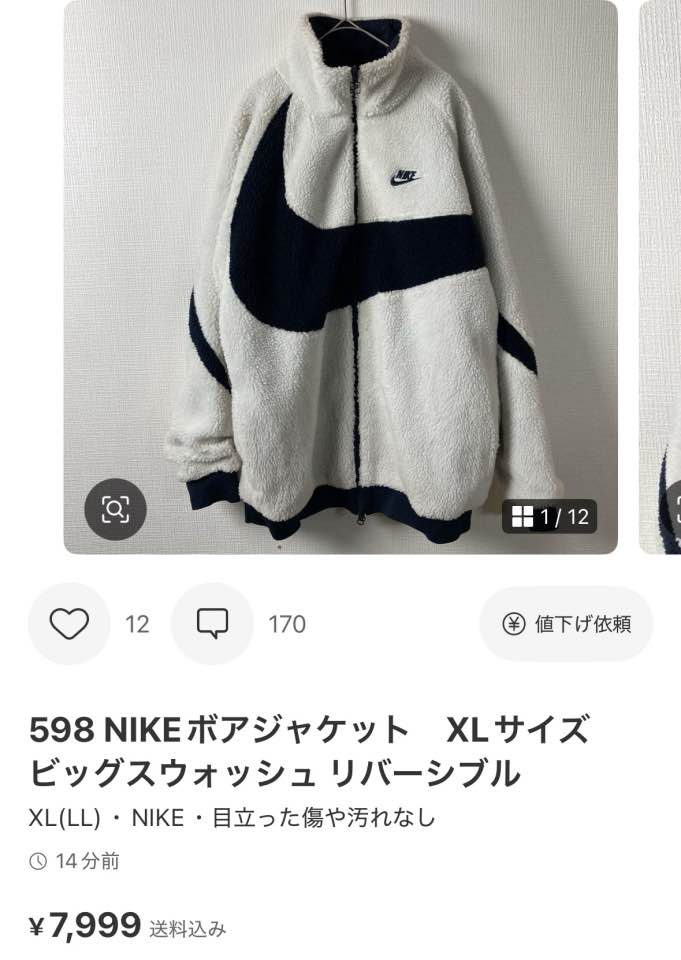Tap the image search lens icon

[x=115, y=510]
